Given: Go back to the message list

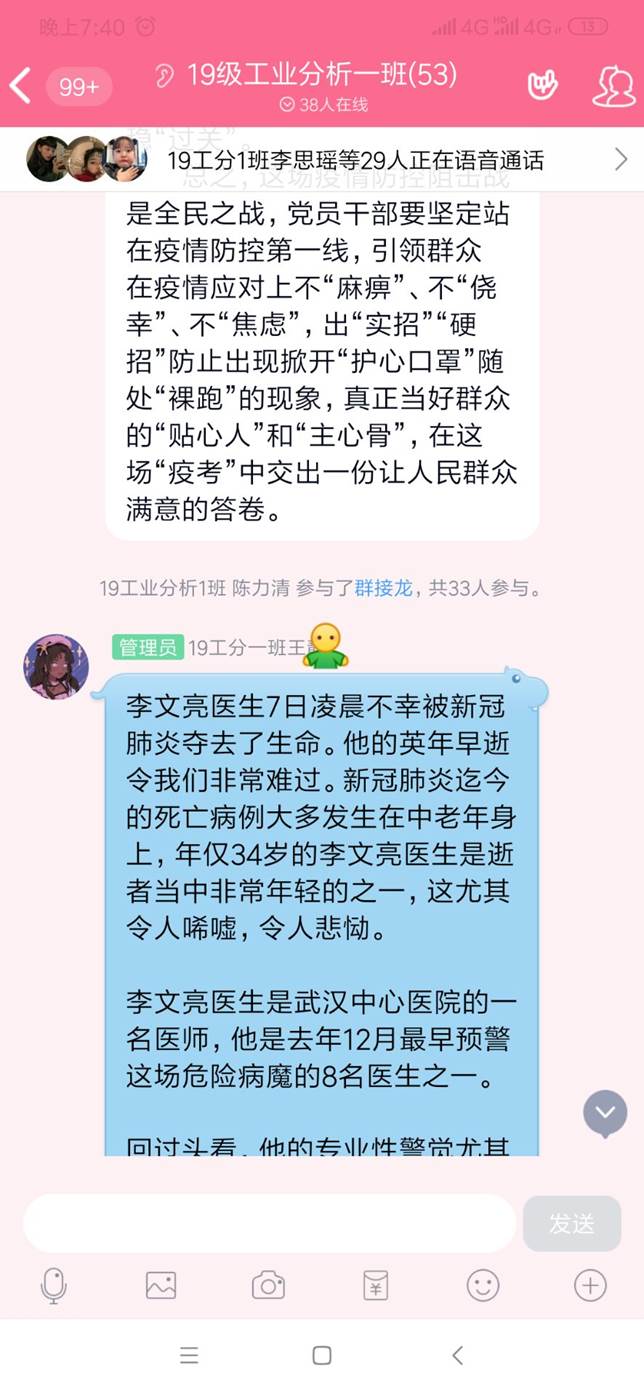Looking at the screenshot, I should click(20, 86).
